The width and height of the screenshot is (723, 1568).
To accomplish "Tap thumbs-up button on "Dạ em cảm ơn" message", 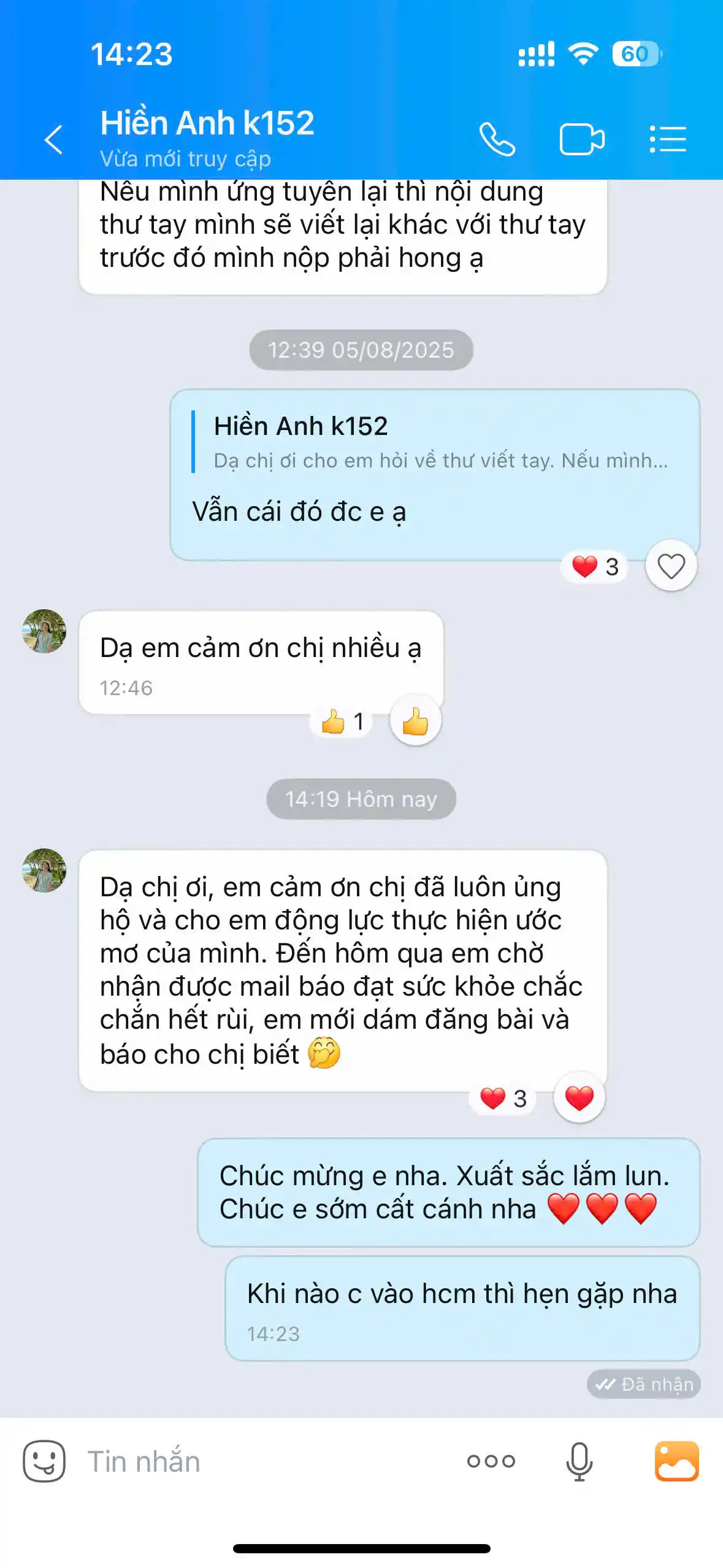I will click(415, 721).
